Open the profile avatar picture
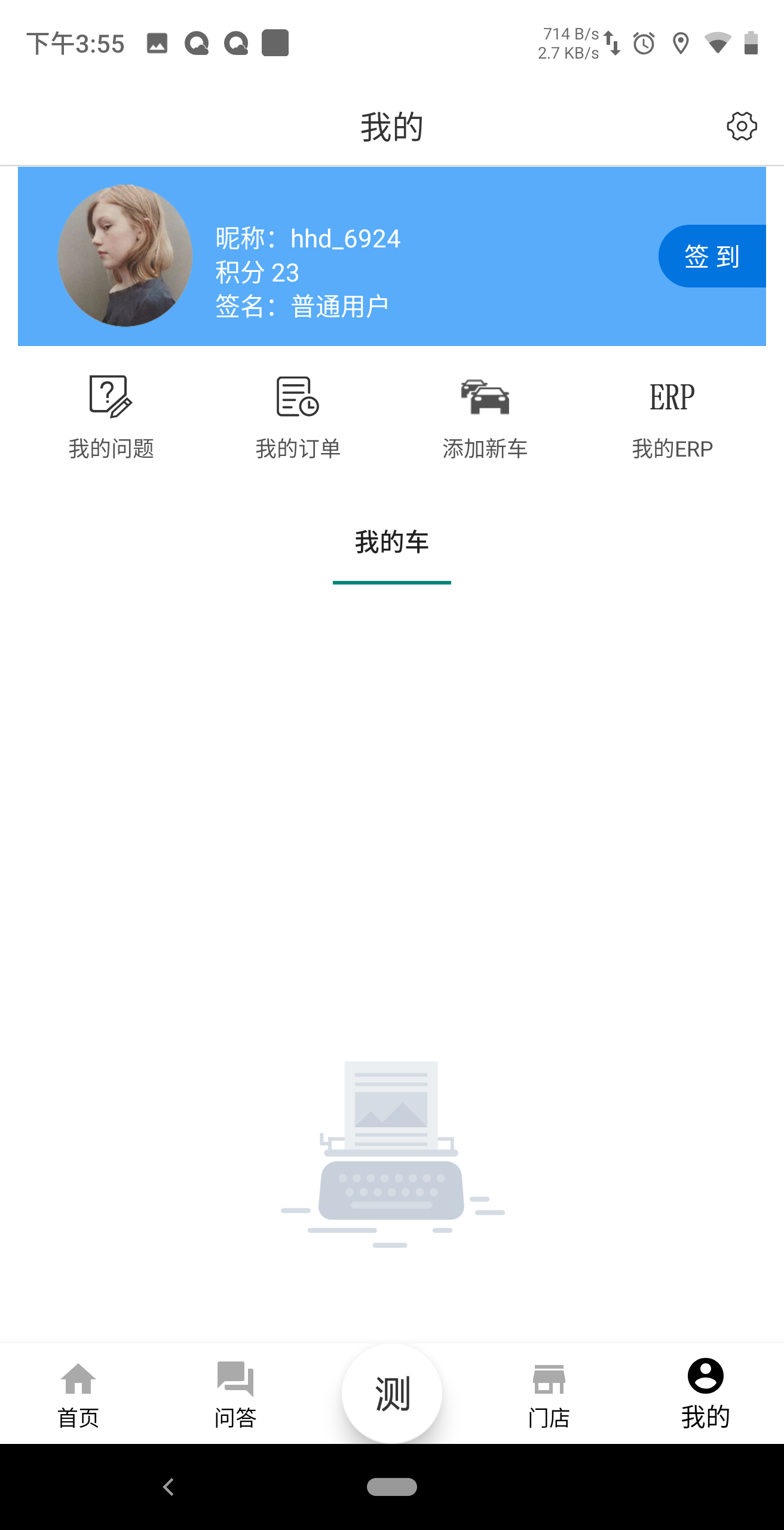Viewport: 784px width, 1530px height. [x=125, y=256]
